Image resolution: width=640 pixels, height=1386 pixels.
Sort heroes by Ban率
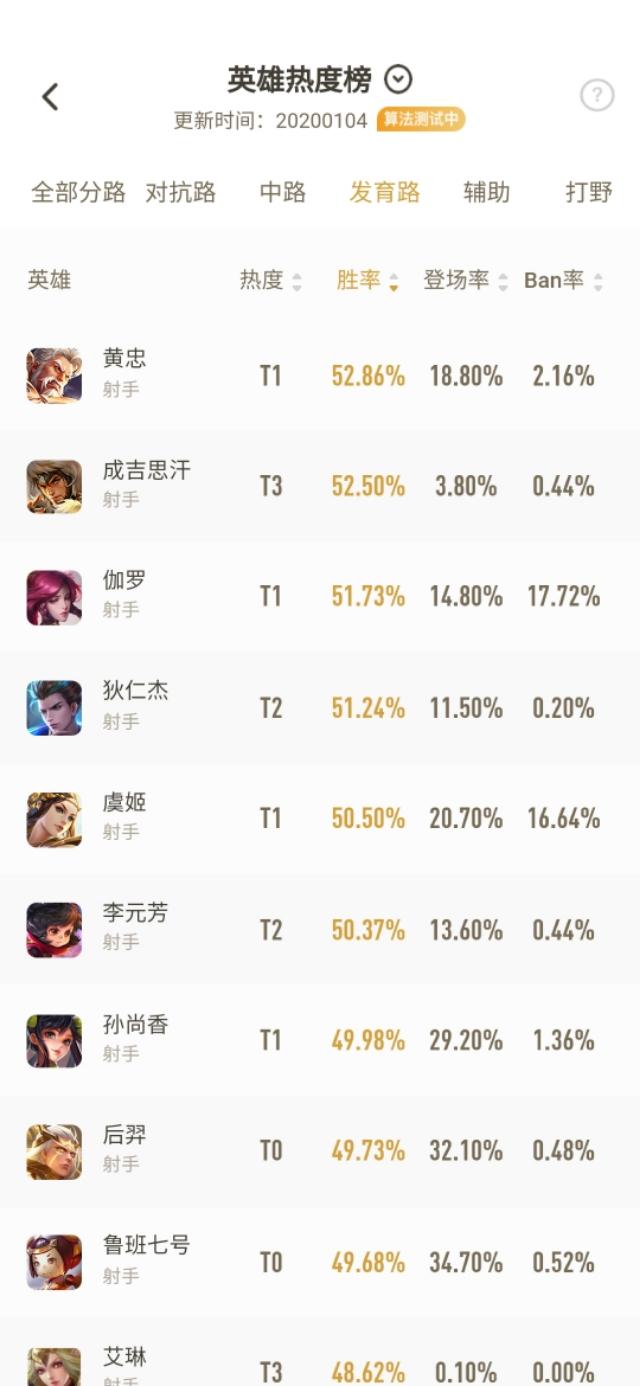coord(563,281)
